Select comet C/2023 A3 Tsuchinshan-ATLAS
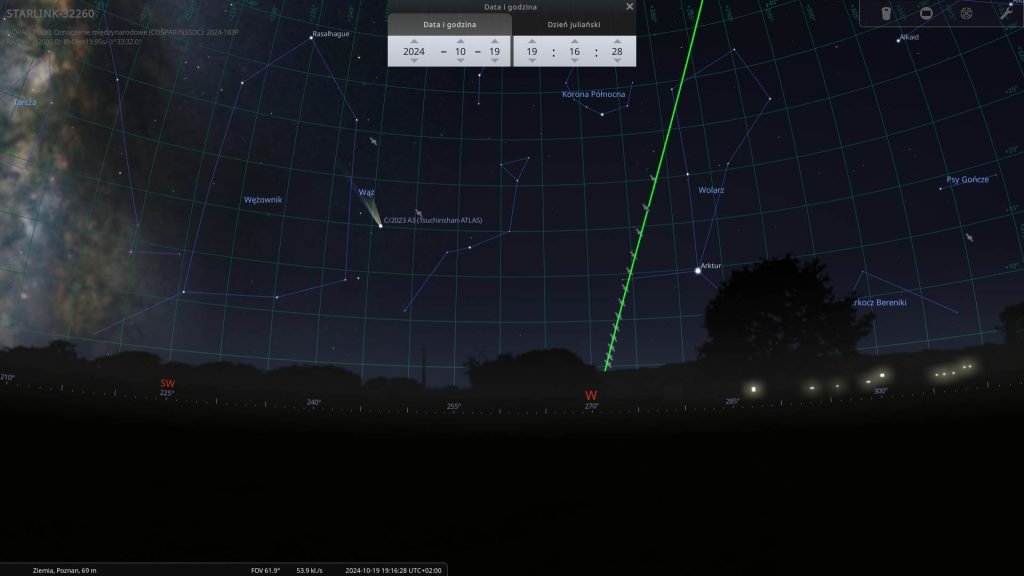1024x576 pixels. point(380,225)
